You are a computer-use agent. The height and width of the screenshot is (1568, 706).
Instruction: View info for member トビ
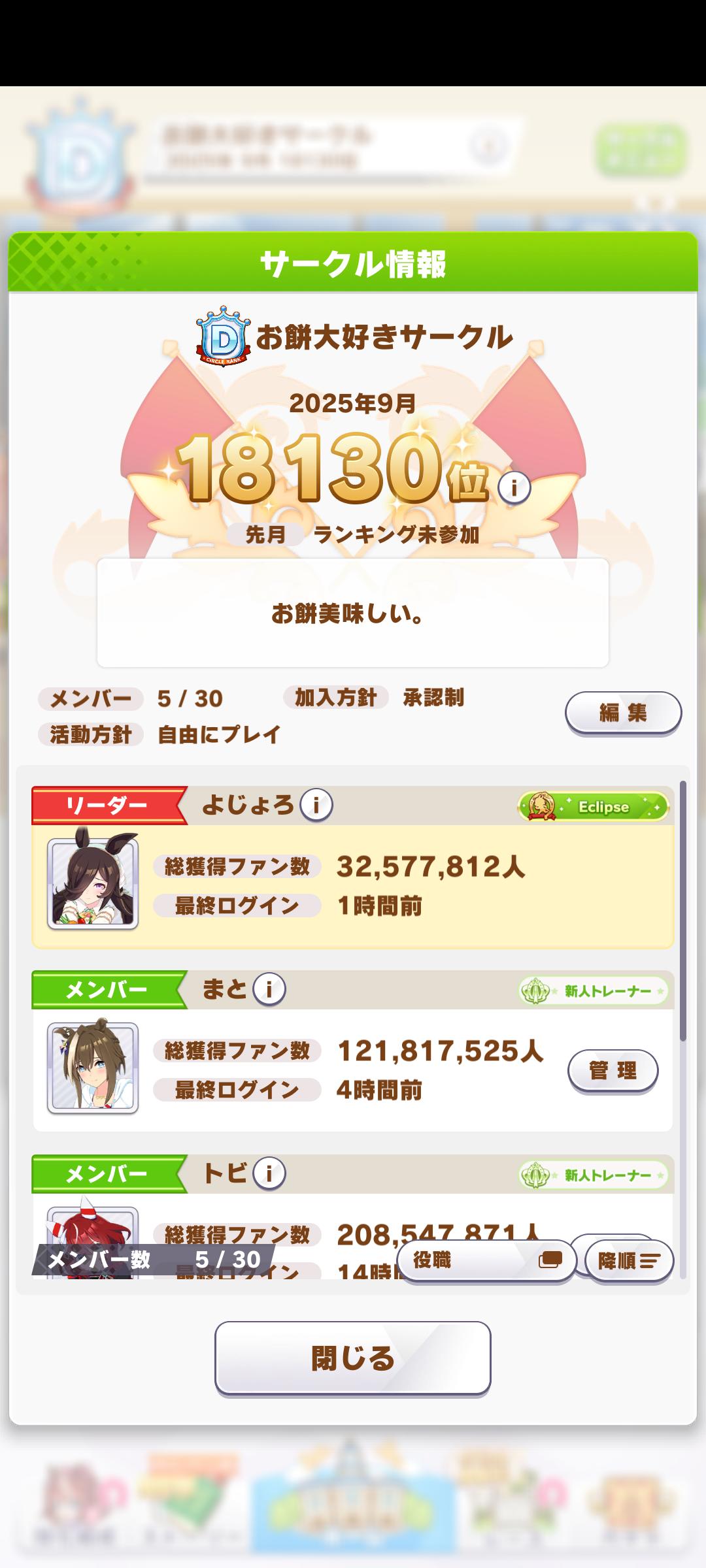tap(269, 1173)
